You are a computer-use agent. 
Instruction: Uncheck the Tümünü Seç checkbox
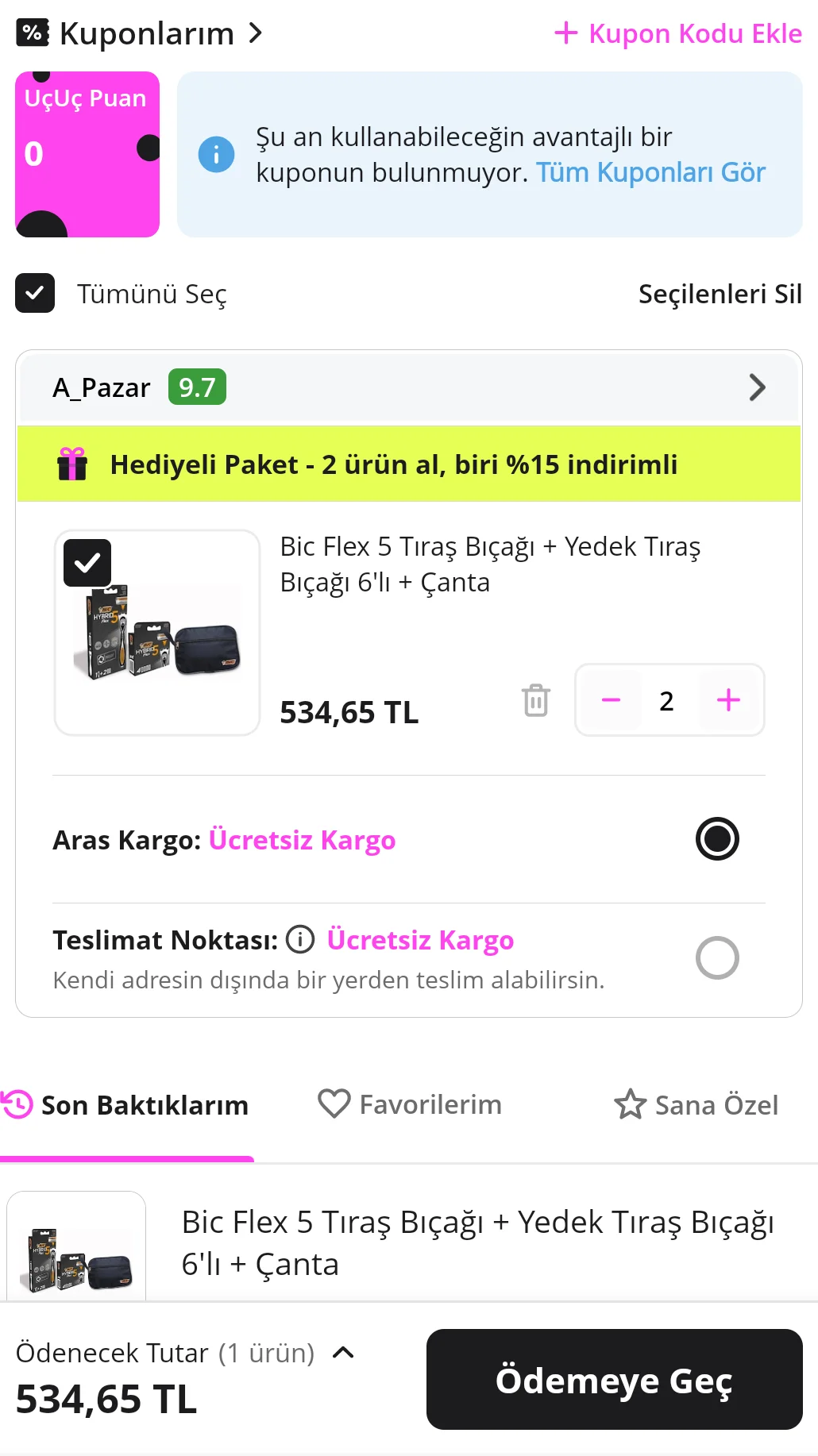(x=35, y=294)
